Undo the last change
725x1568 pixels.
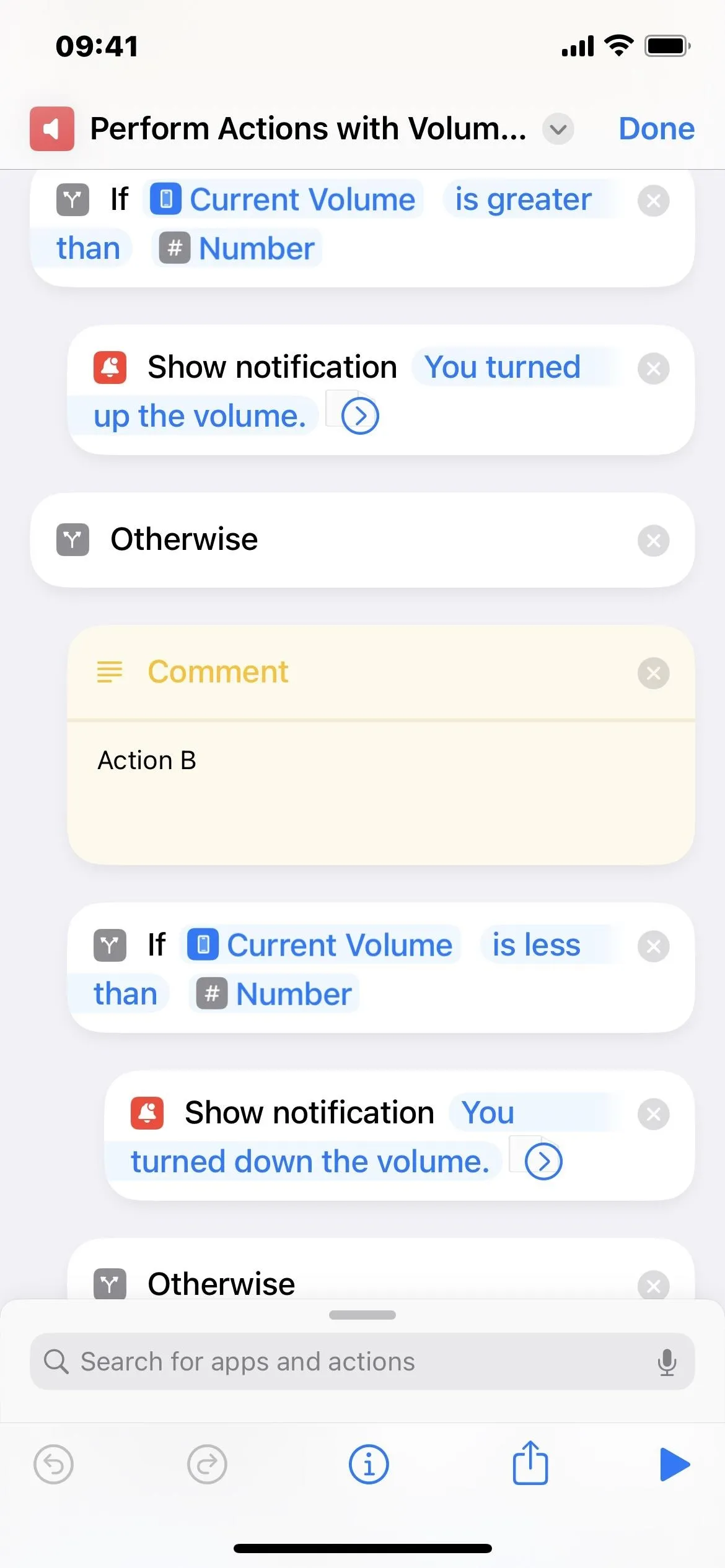(53, 1465)
